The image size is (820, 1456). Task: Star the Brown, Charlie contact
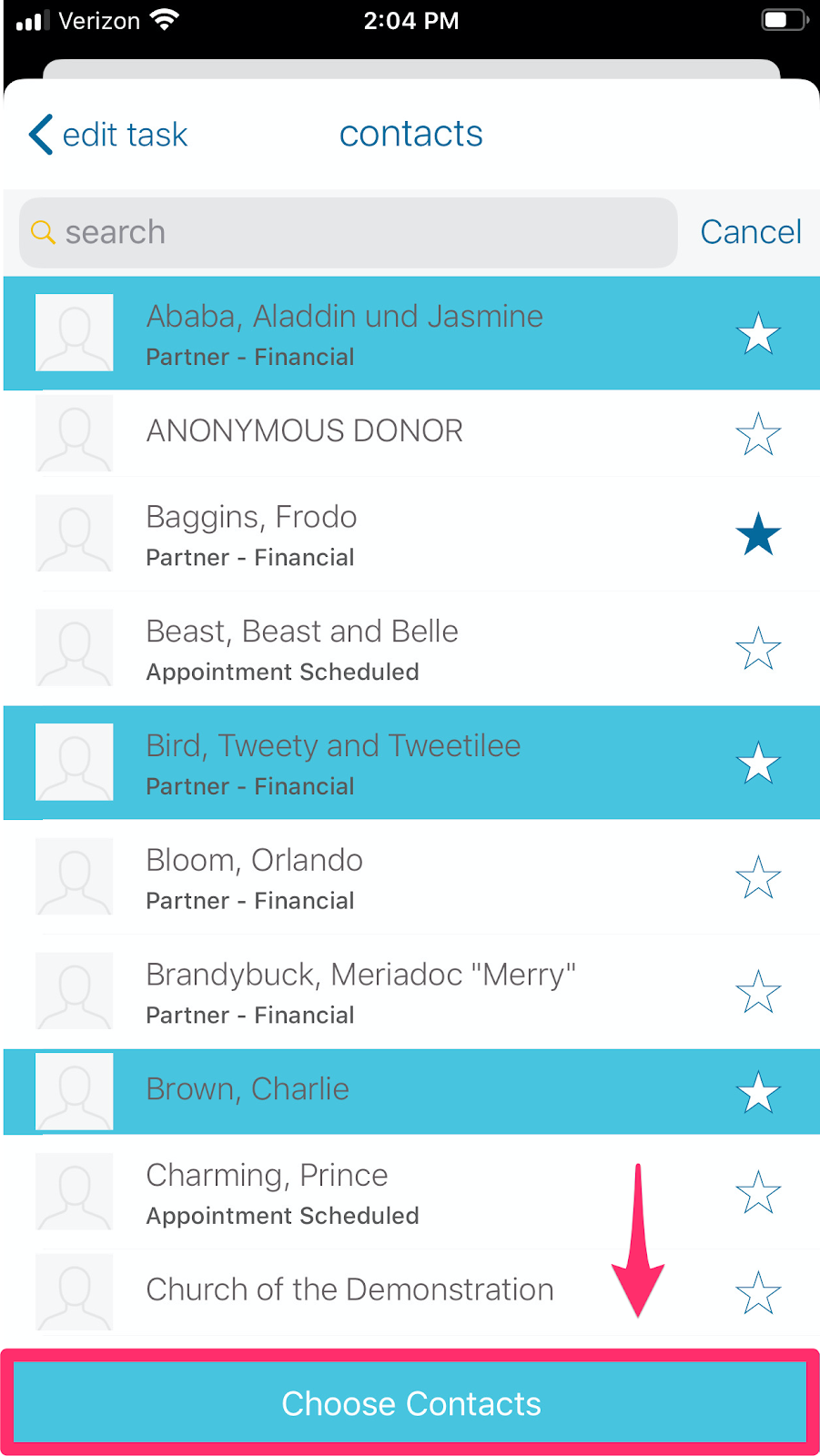757,1092
